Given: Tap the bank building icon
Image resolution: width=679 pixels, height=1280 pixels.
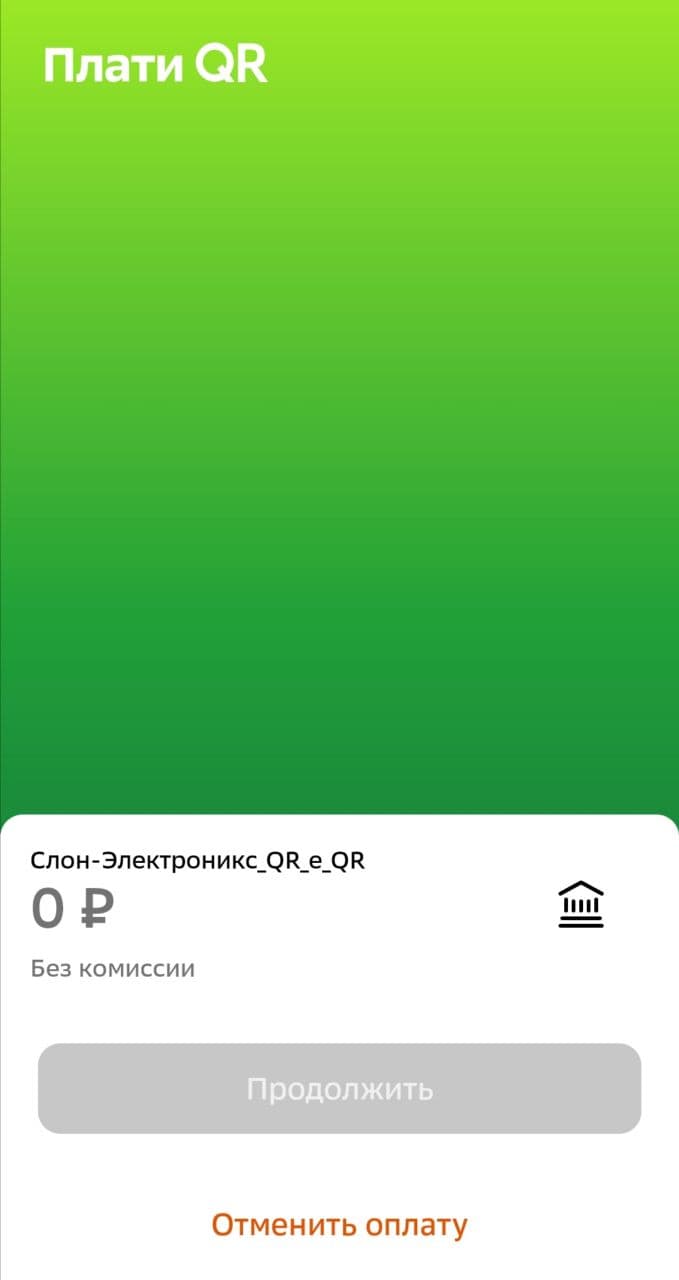Looking at the screenshot, I should (581, 905).
